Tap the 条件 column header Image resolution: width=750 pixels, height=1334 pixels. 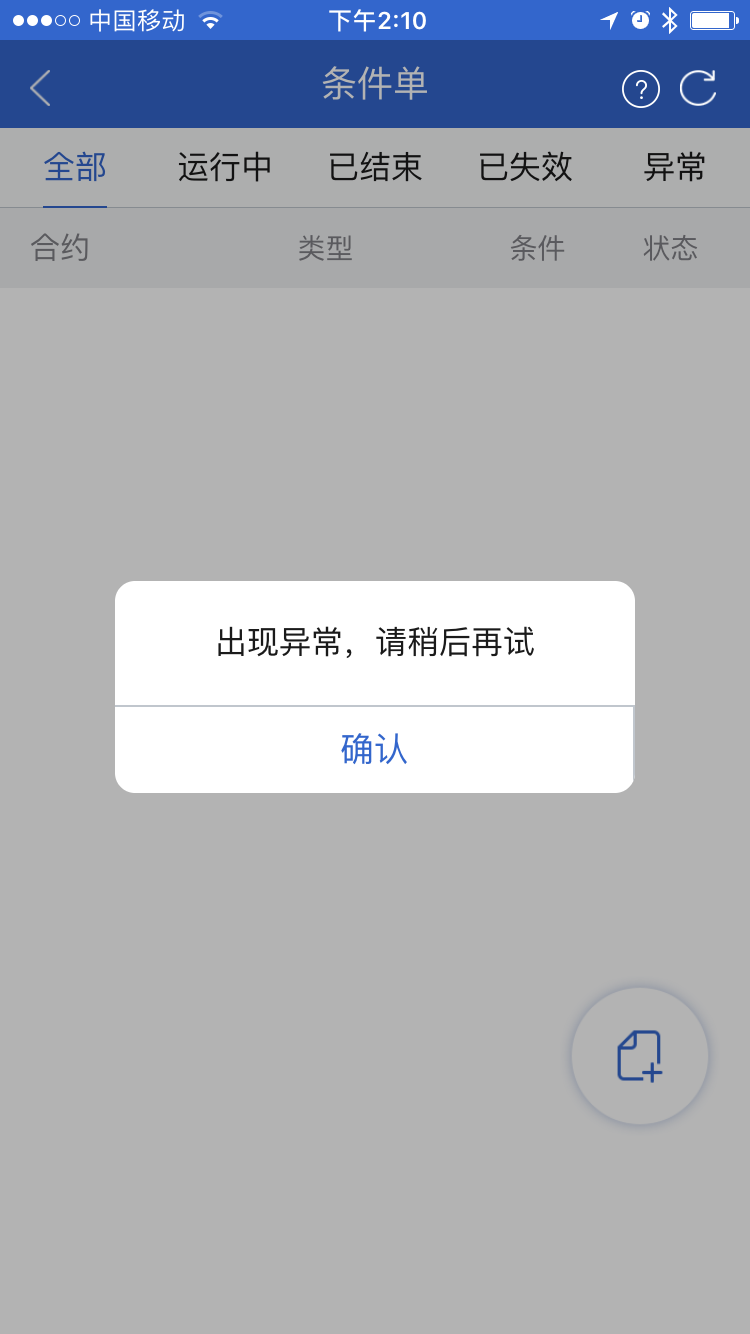[537, 248]
